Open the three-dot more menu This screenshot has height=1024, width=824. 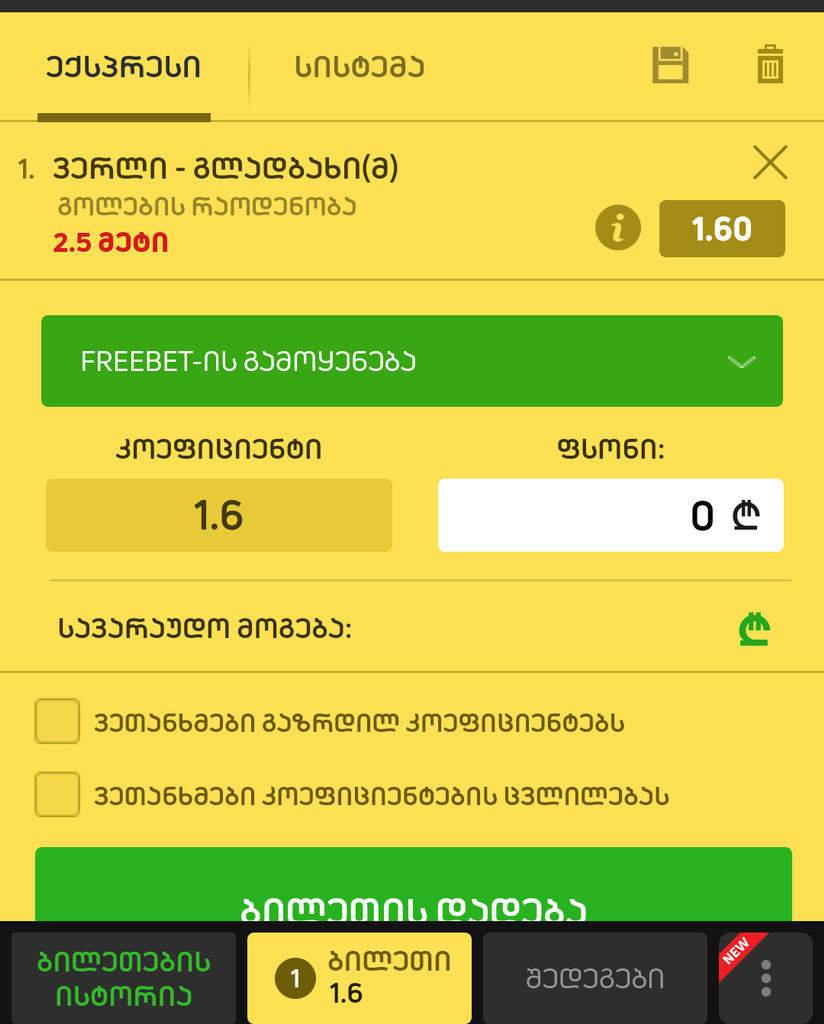765,977
